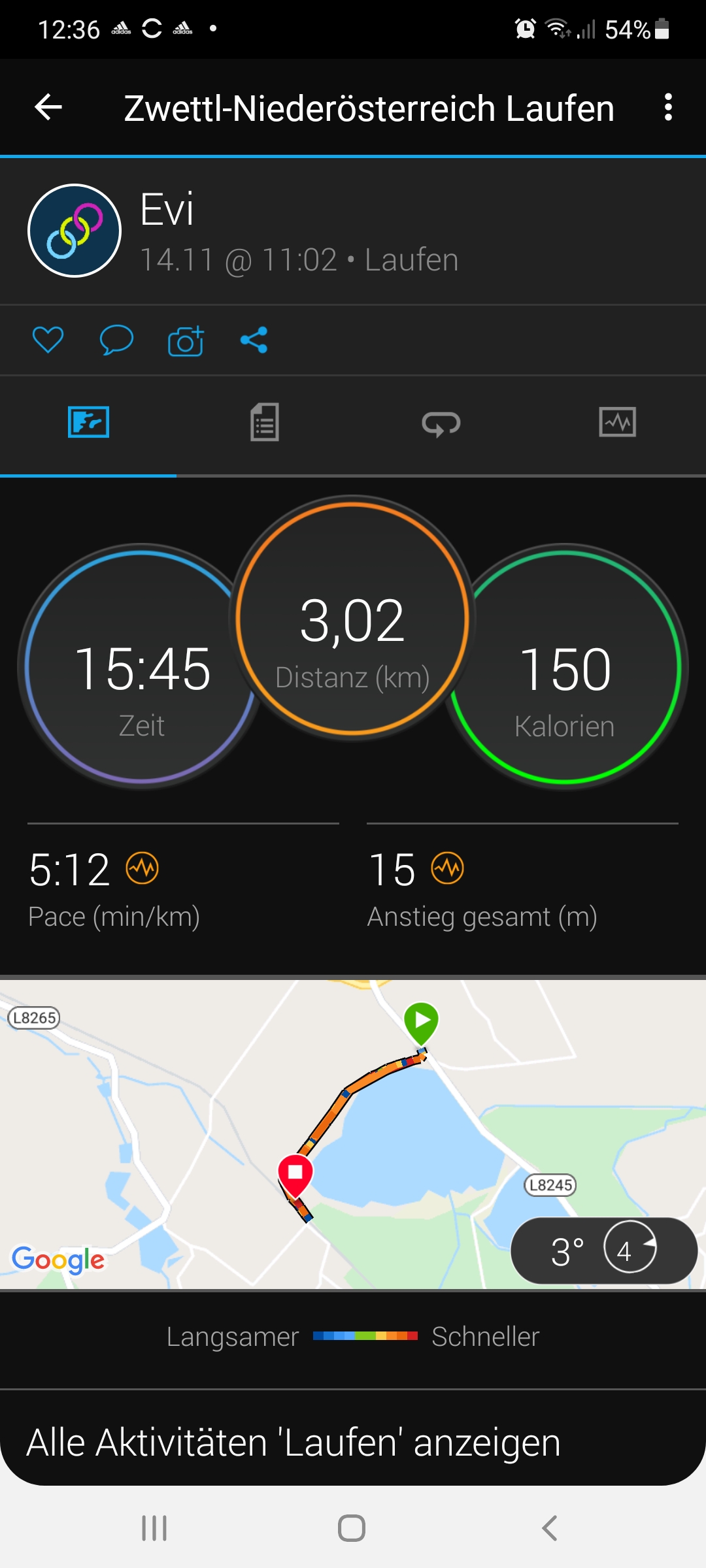
Task: Switch to the charts tab
Action: [x=618, y=422]
